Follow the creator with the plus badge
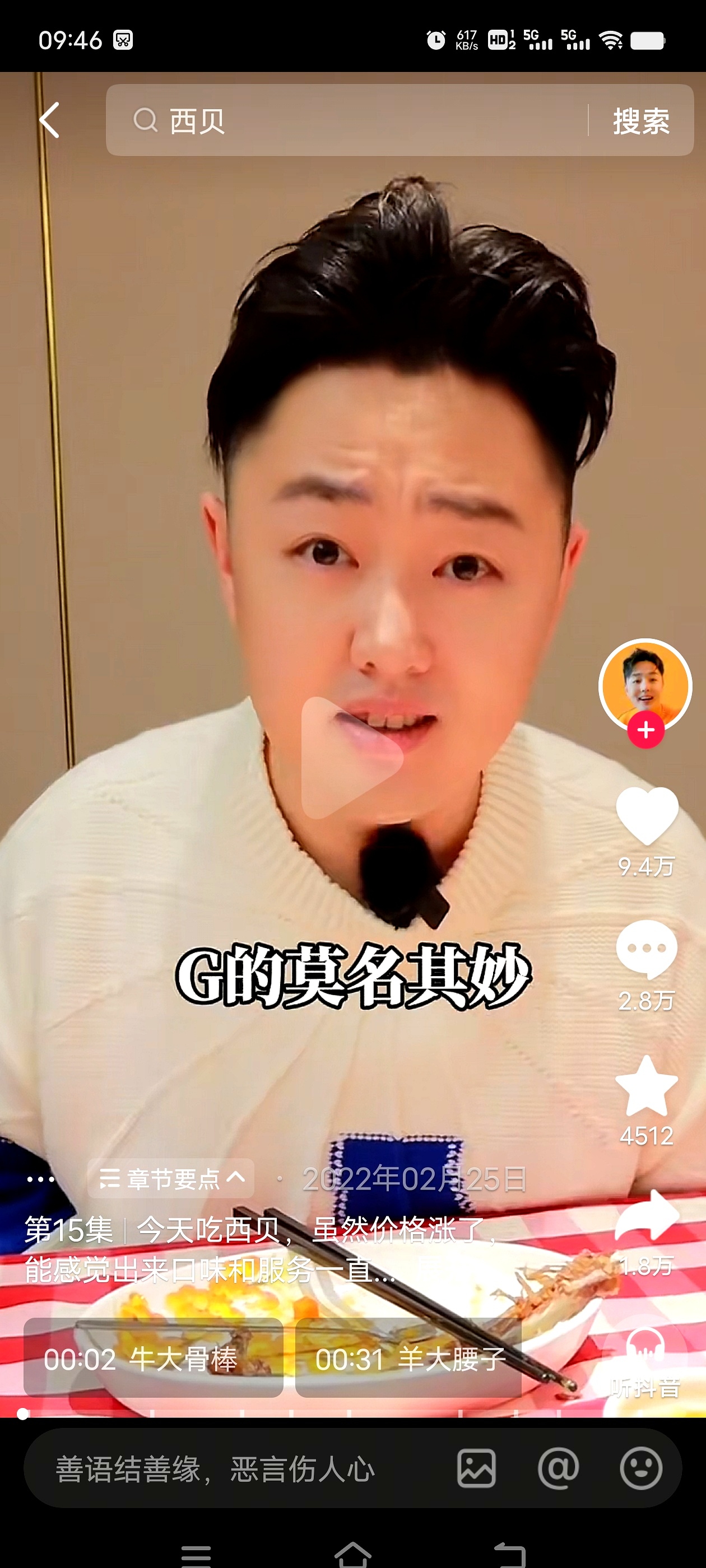Image resolution: width=706 pixels, height=1568 pixels. [645, 730]
